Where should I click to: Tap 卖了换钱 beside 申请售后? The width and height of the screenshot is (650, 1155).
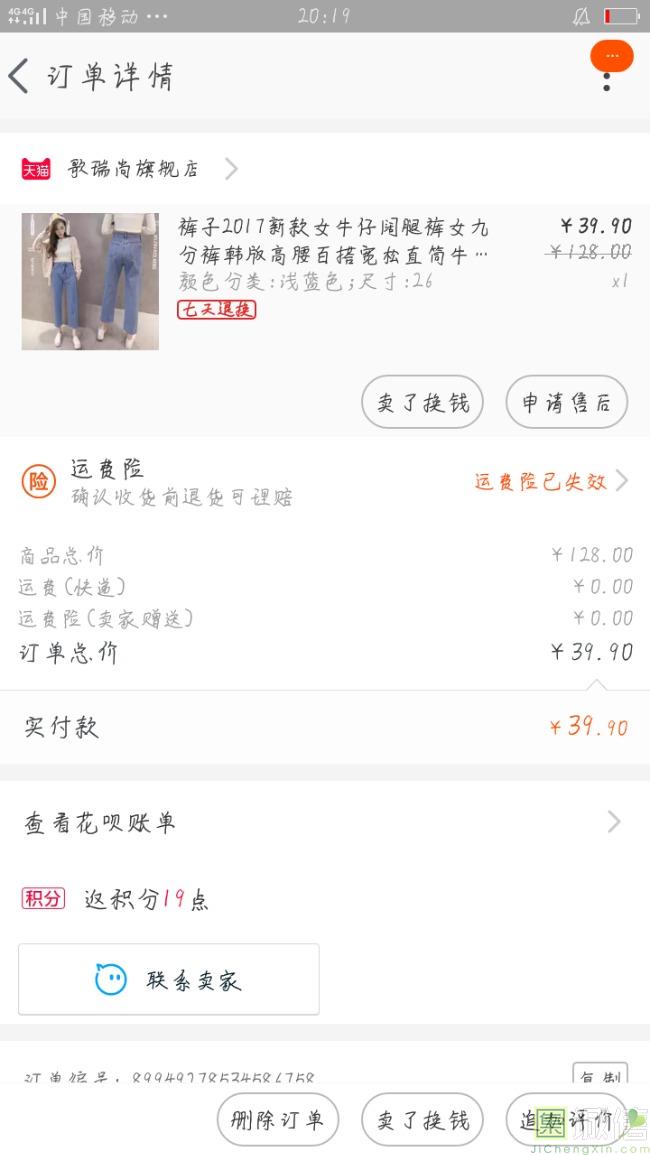point(422,403)
